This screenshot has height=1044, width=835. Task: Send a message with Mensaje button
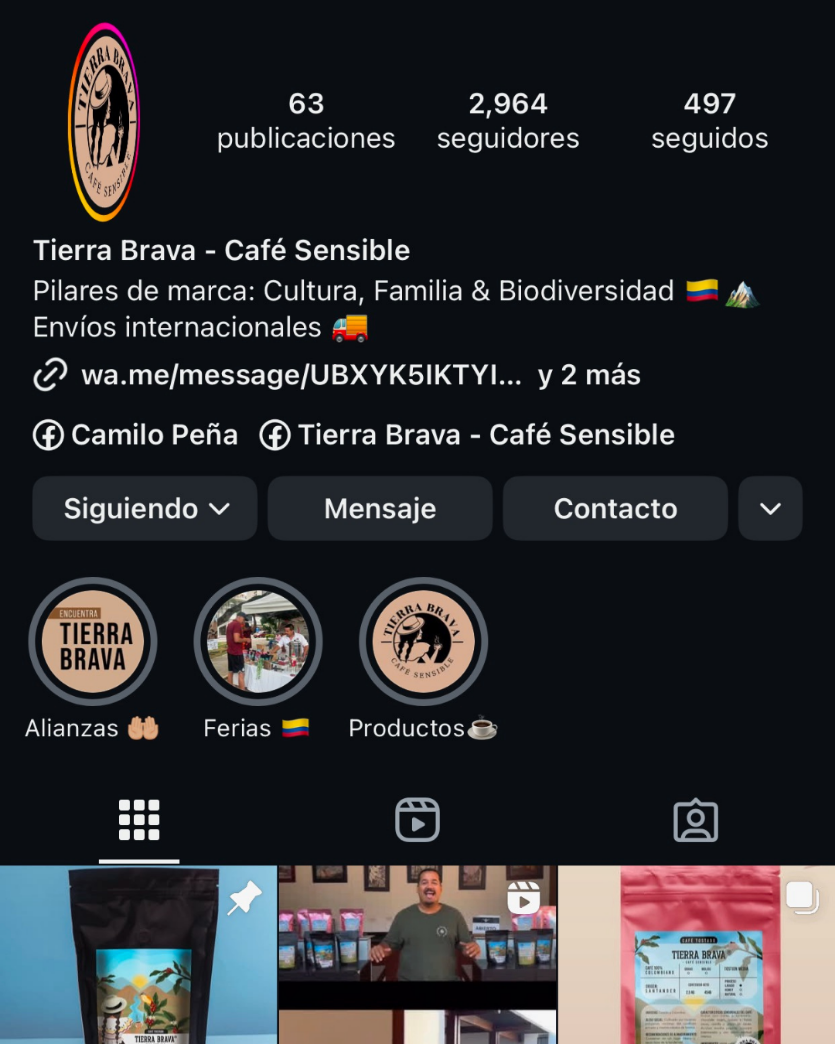(380, 508)
